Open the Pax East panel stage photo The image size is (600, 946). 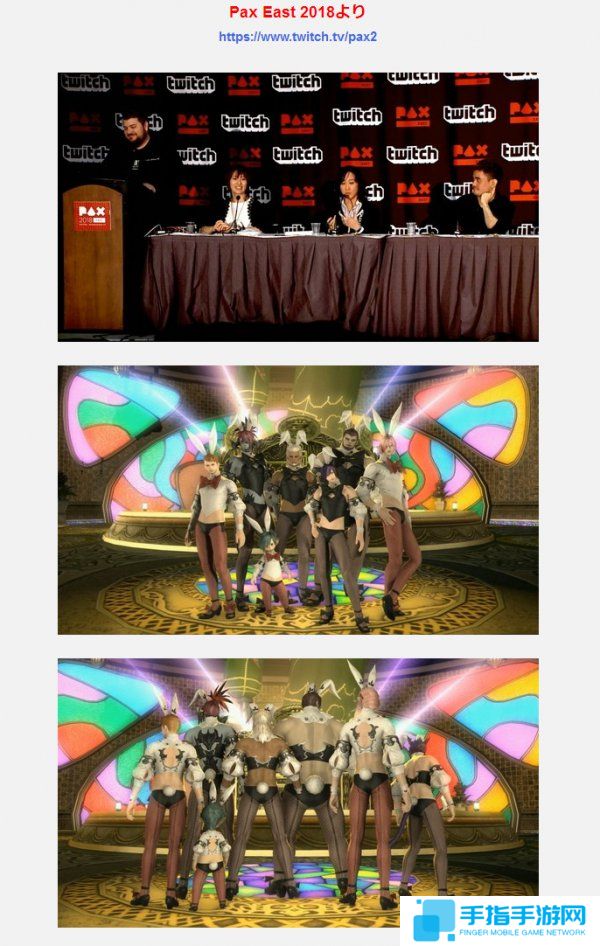click(x=298, y=207)
